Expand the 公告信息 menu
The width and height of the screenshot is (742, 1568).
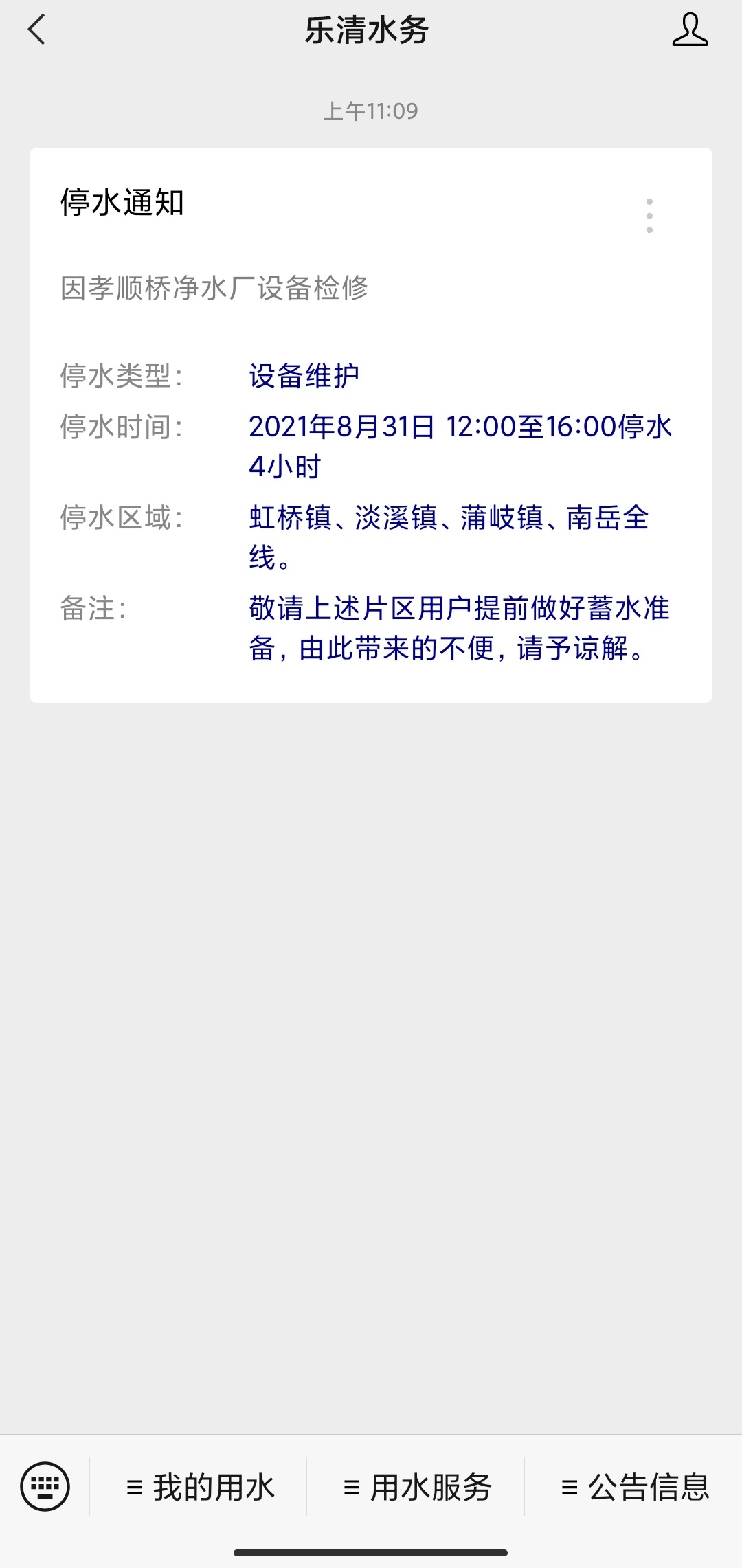633,1487
